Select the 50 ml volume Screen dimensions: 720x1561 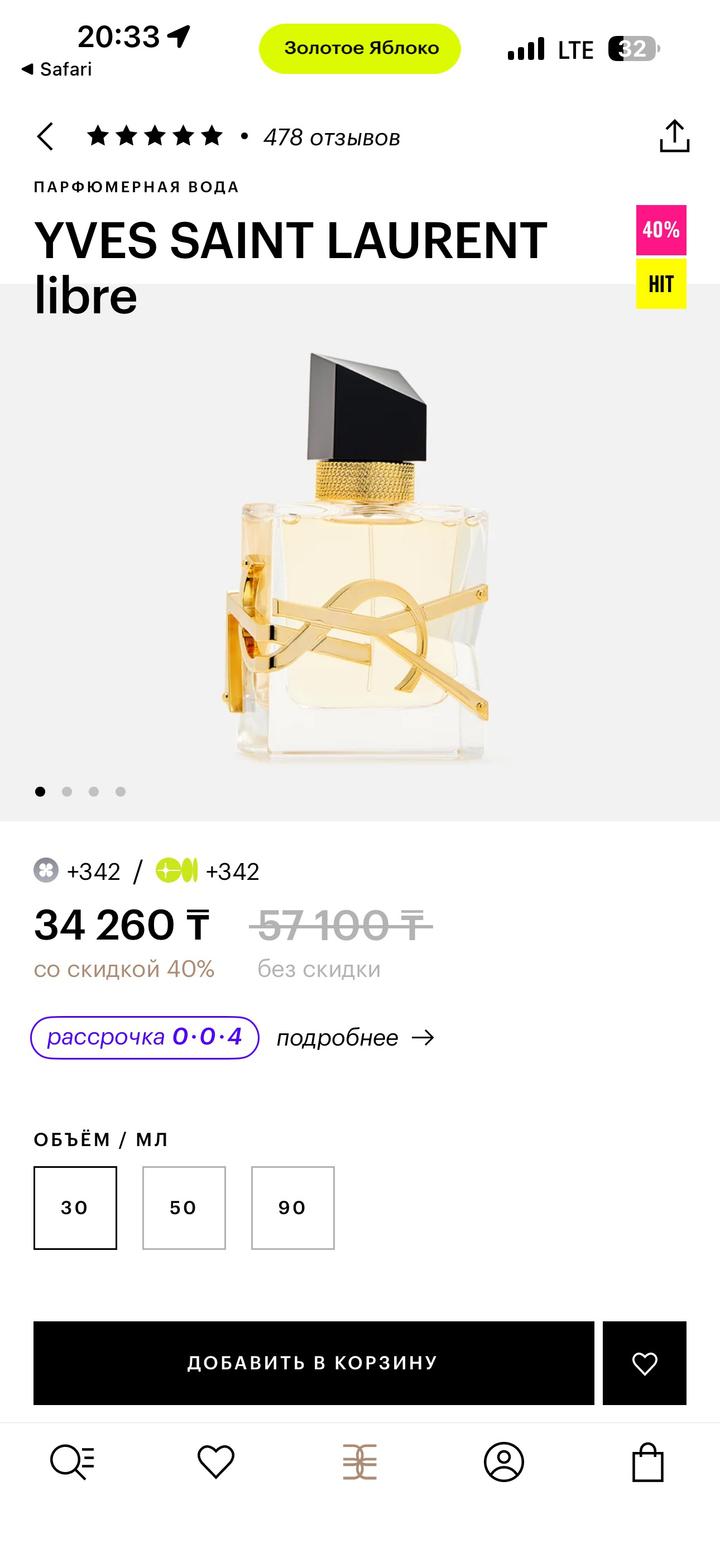(x=184, y=1207)
